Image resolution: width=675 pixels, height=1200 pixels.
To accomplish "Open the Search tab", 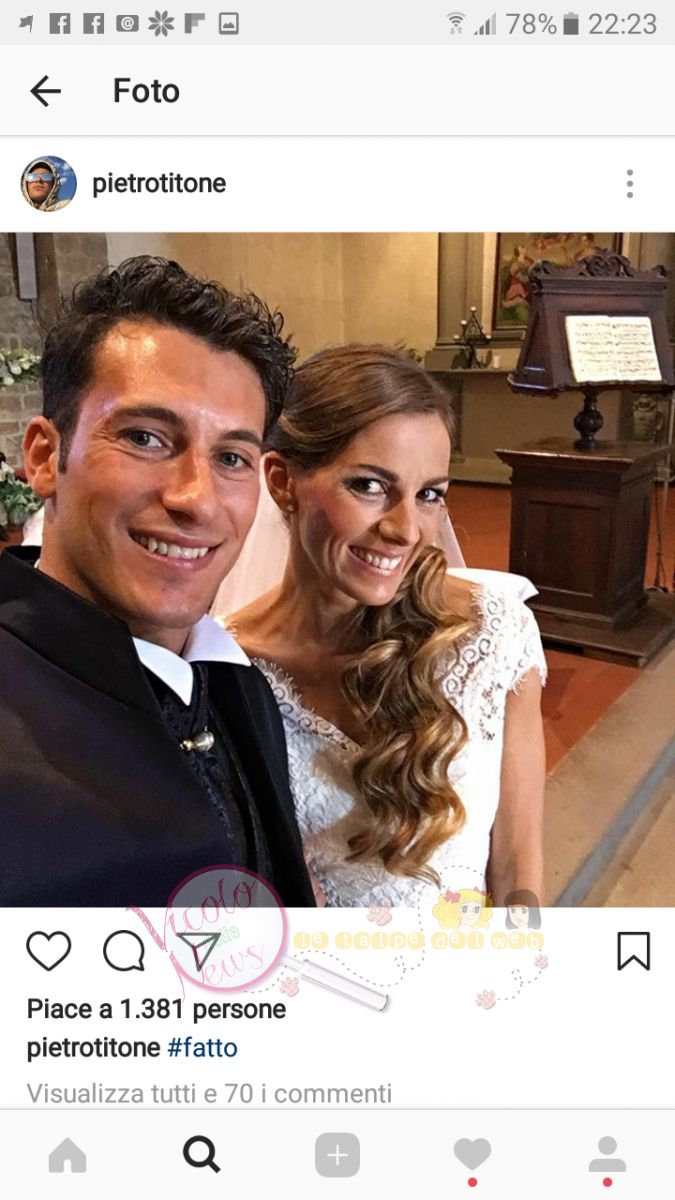I will pyautogui.click(x=202, y=1156).
